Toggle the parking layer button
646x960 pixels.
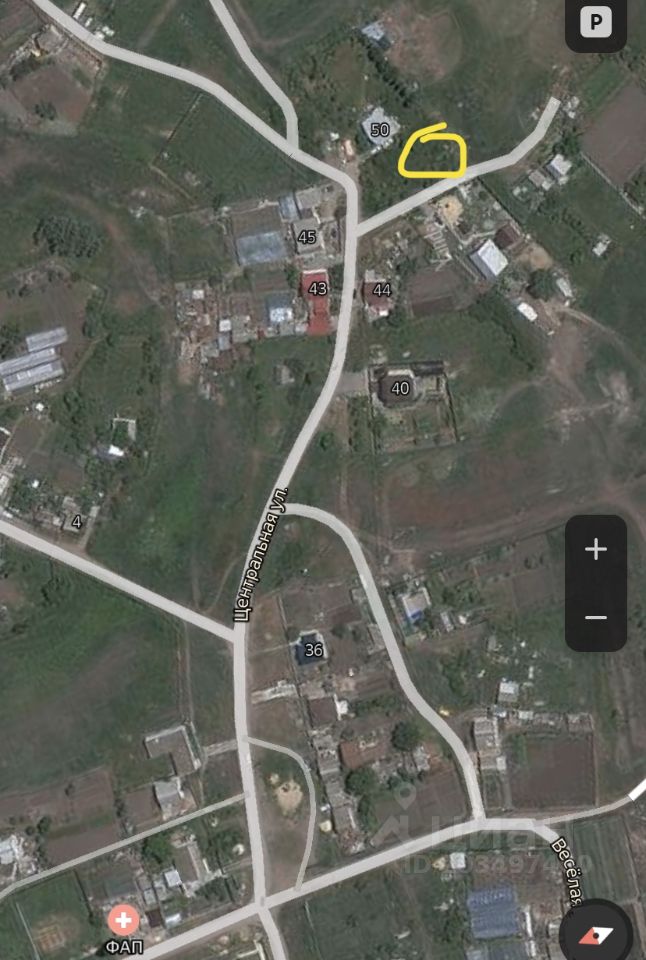point(596,22)
